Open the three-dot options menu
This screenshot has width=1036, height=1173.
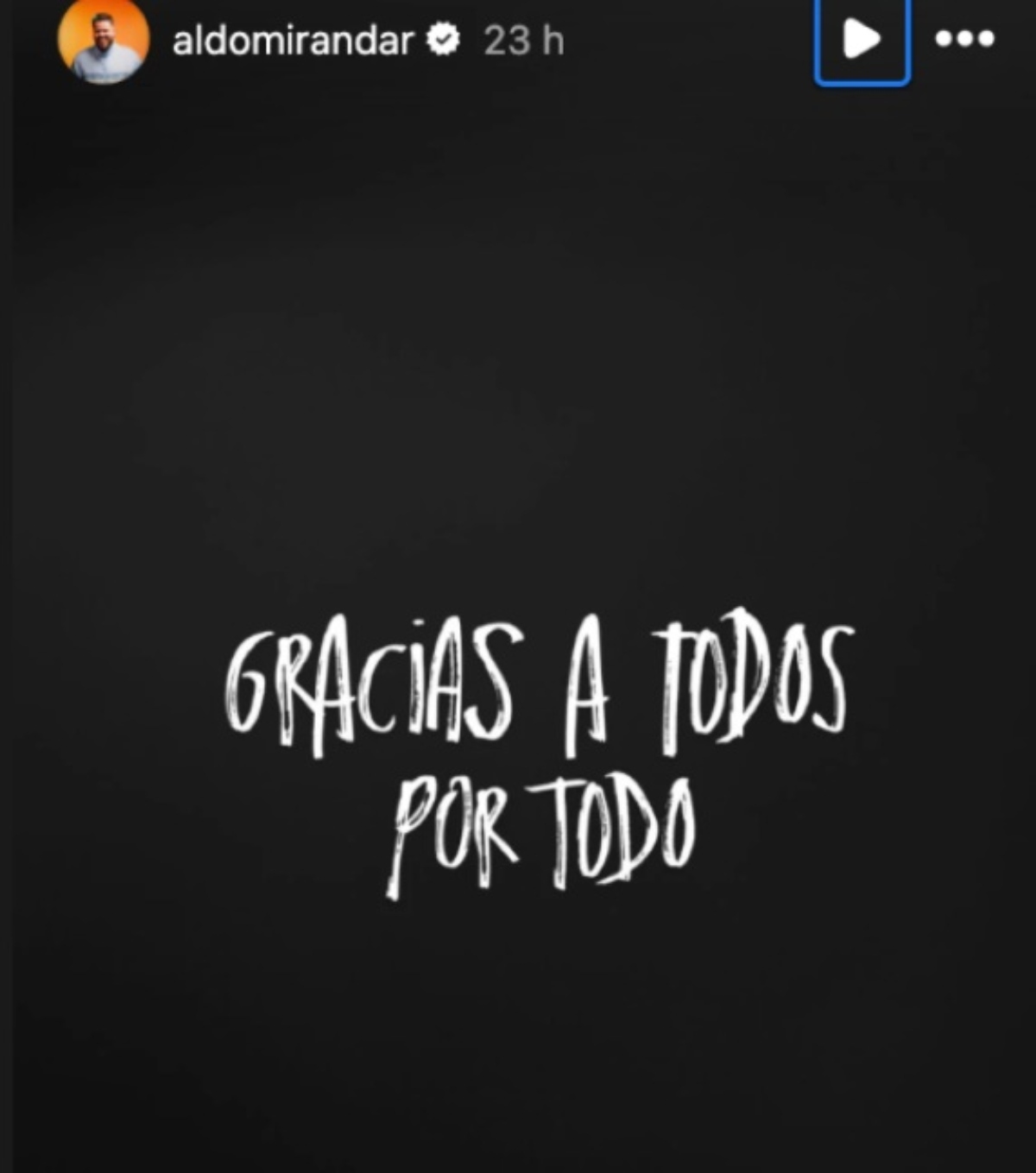[964, 40]
